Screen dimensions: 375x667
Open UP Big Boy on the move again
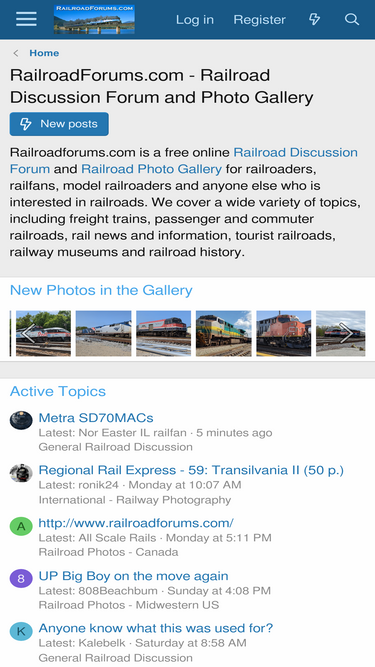134,576
